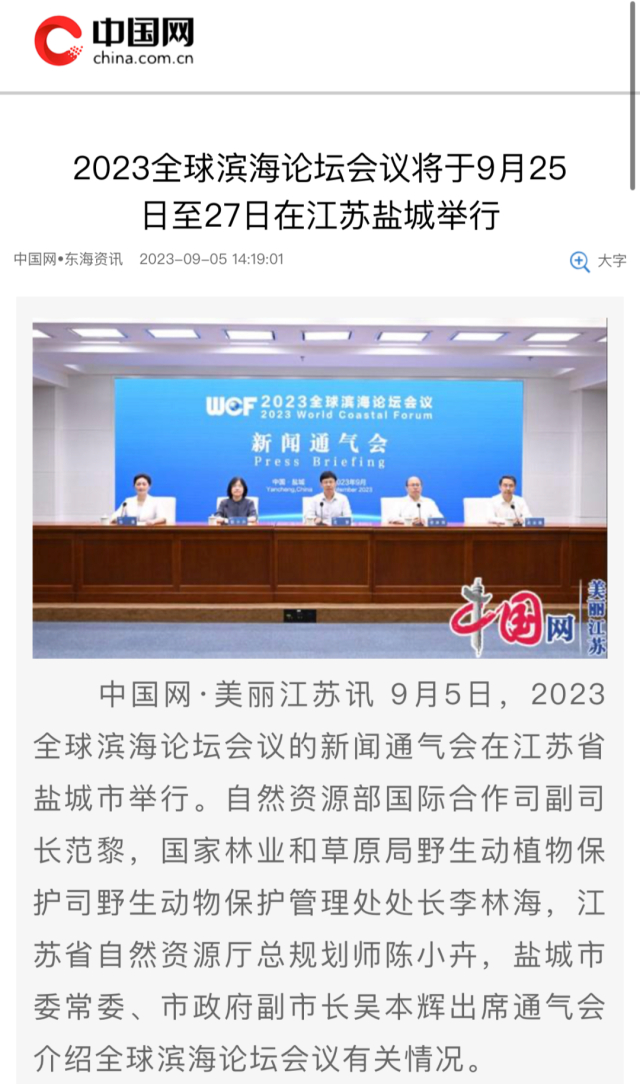Open the press briefing photo
The image size is (640, 1084).
(x=319, y=489)
